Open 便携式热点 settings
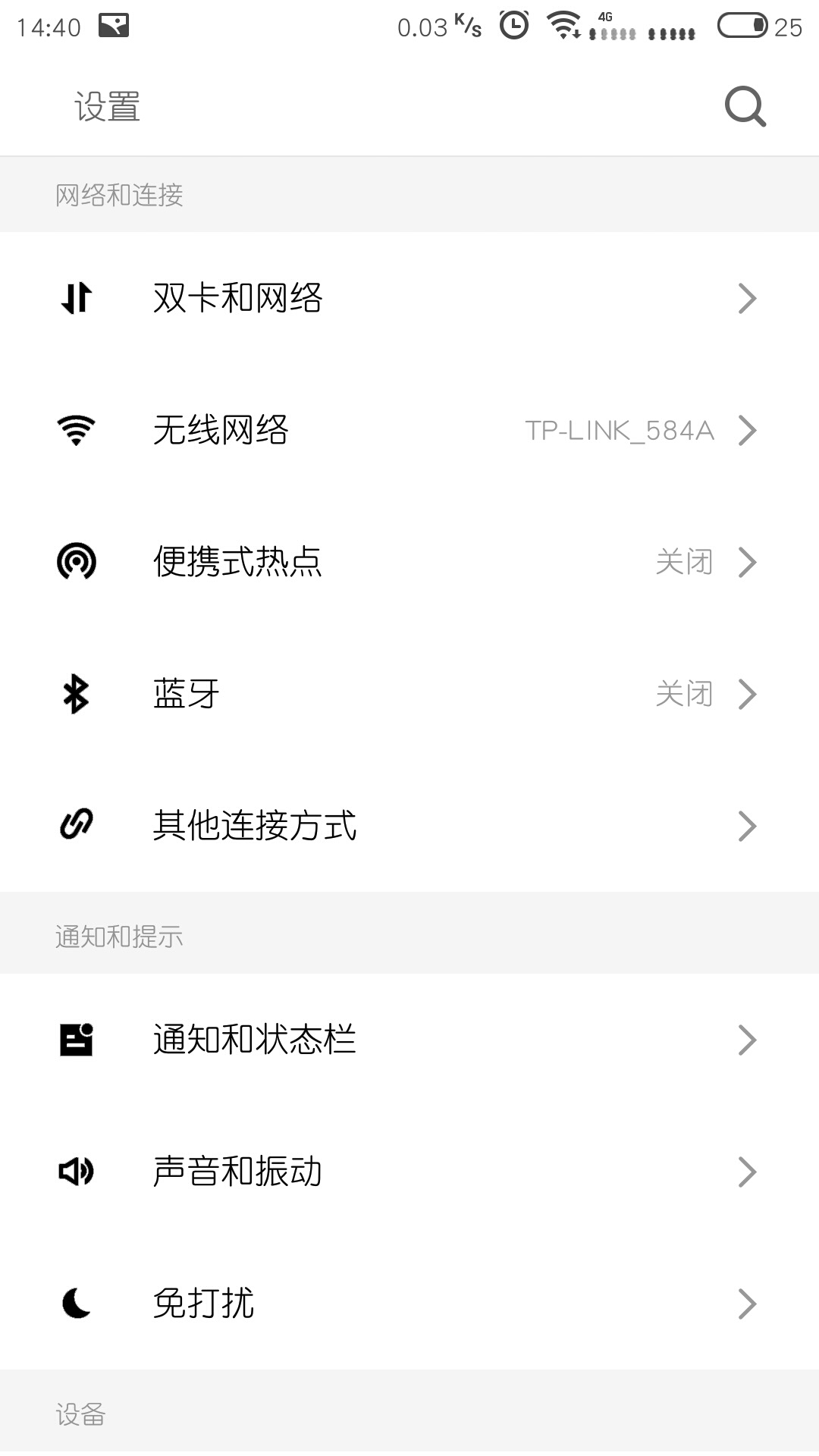 pyautogui.click(x=409, y=562)
